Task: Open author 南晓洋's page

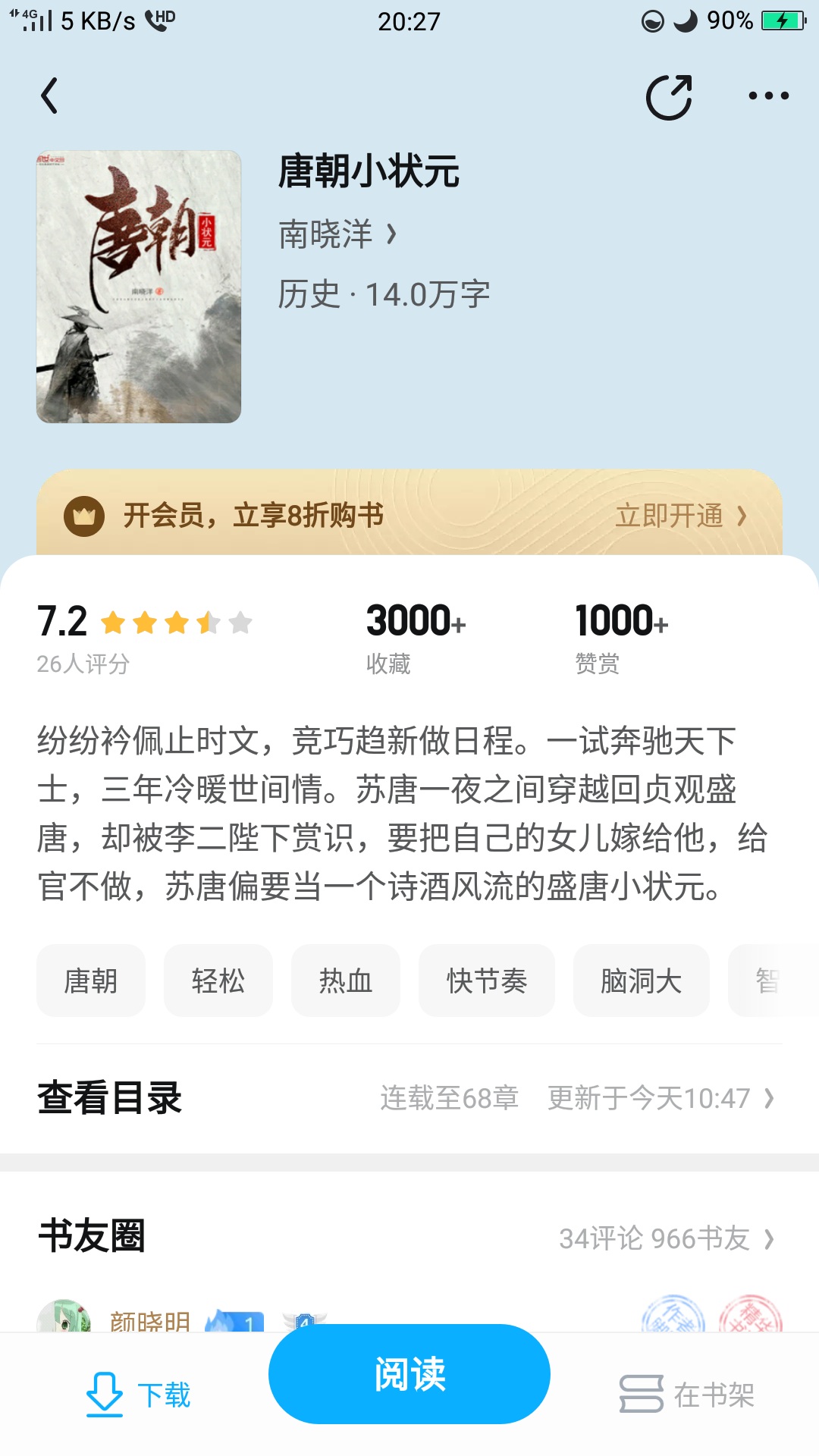Action: tap(337, 234)
